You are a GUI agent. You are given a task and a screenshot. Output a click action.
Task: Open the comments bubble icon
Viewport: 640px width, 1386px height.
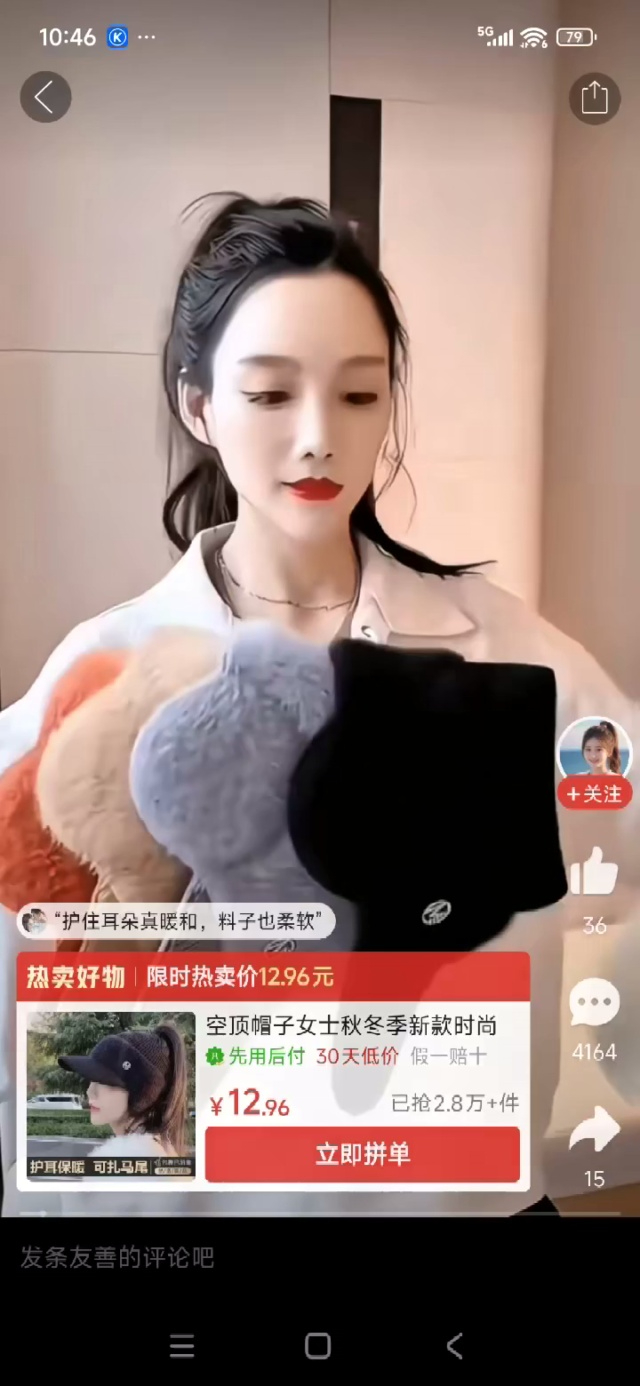(x=594, y=1003)
